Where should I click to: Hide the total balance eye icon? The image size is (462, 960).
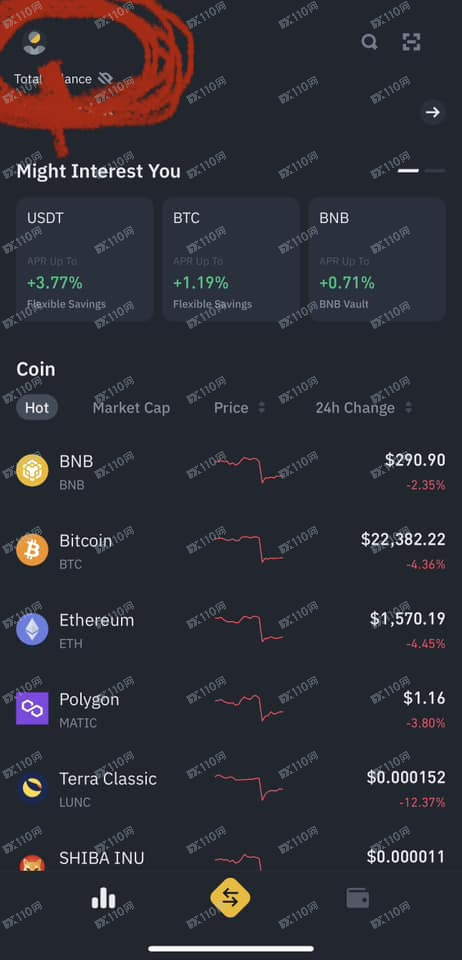pyautogui.click(x=106, y=78)
